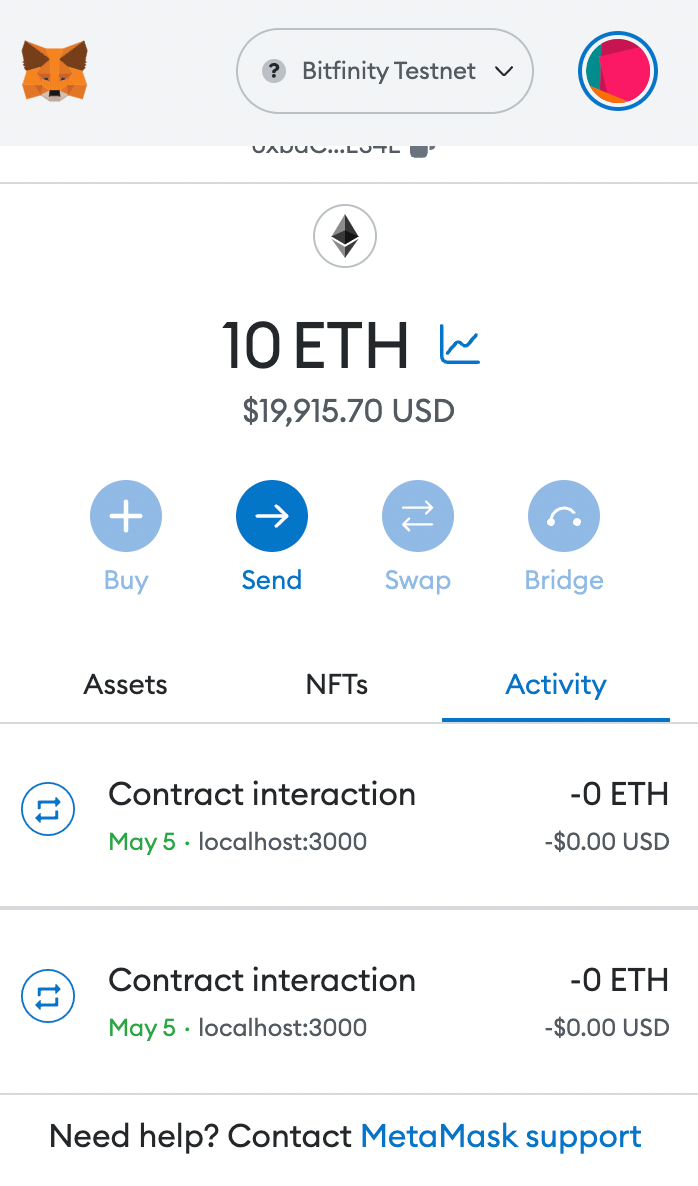This screenshot has width=698, height=1186.
Task: Open the account avatar menu
Action: tap(617, 72)
